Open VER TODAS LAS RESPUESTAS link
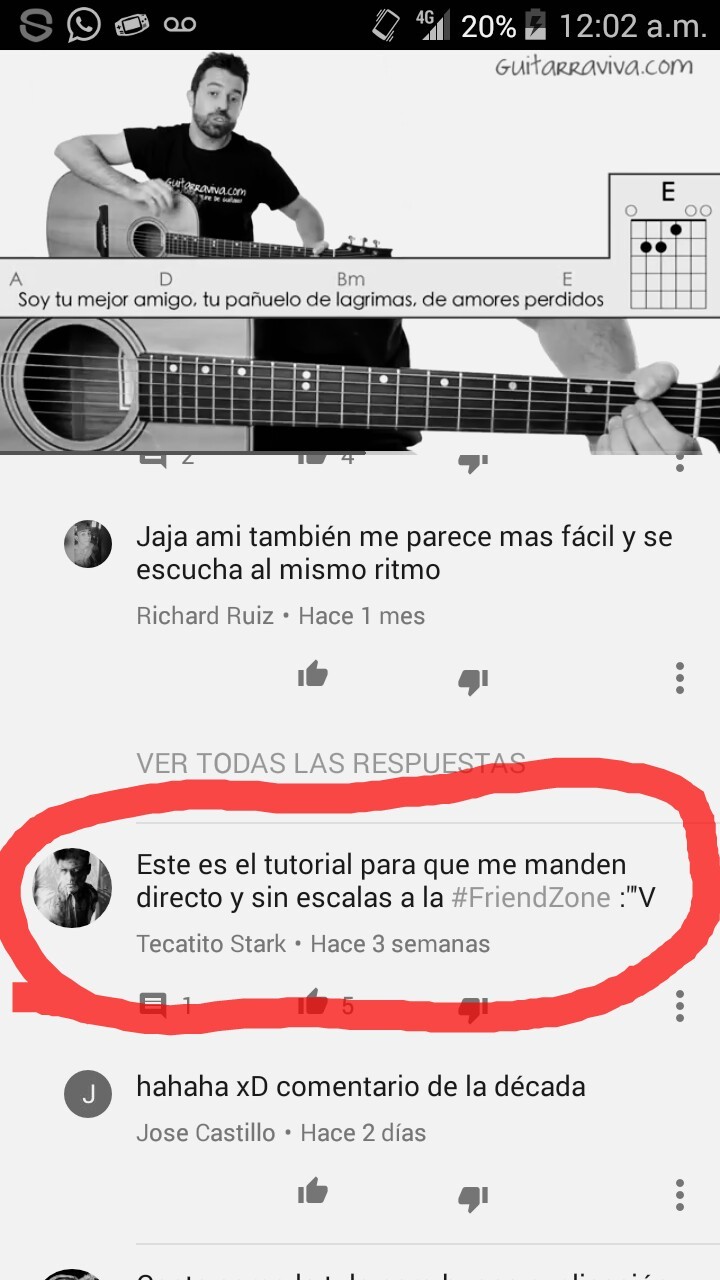Viewport: 720px width, 1280px height. (x=330, y=764)
